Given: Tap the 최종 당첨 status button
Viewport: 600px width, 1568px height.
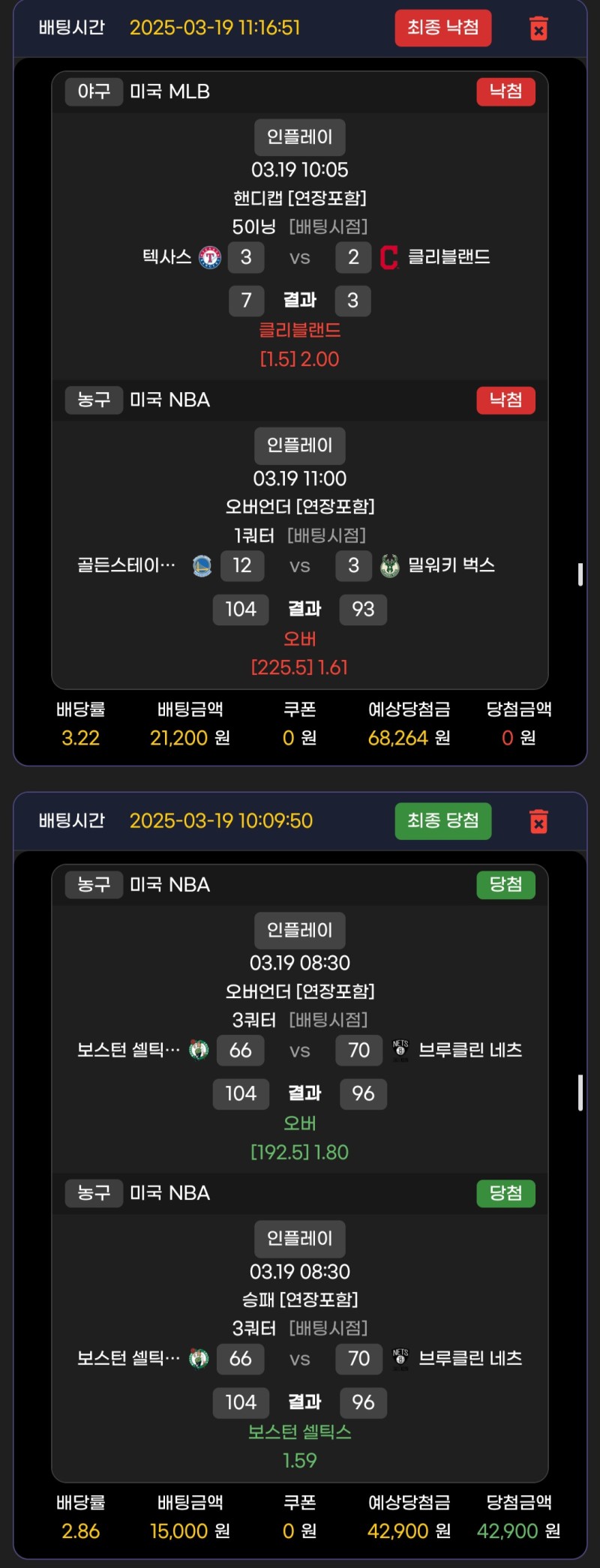Looking at the screenshot, I should point(442,821).
